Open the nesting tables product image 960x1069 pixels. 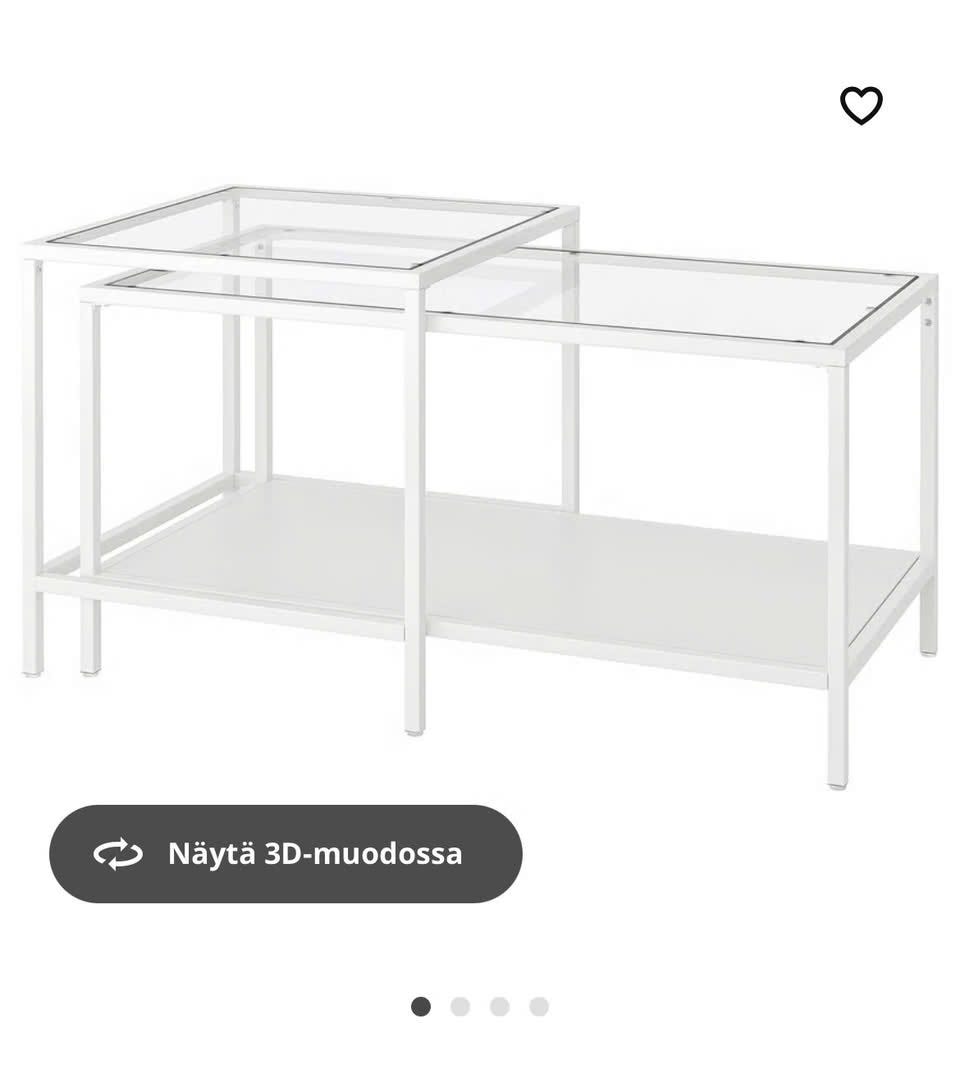point(480,480)
